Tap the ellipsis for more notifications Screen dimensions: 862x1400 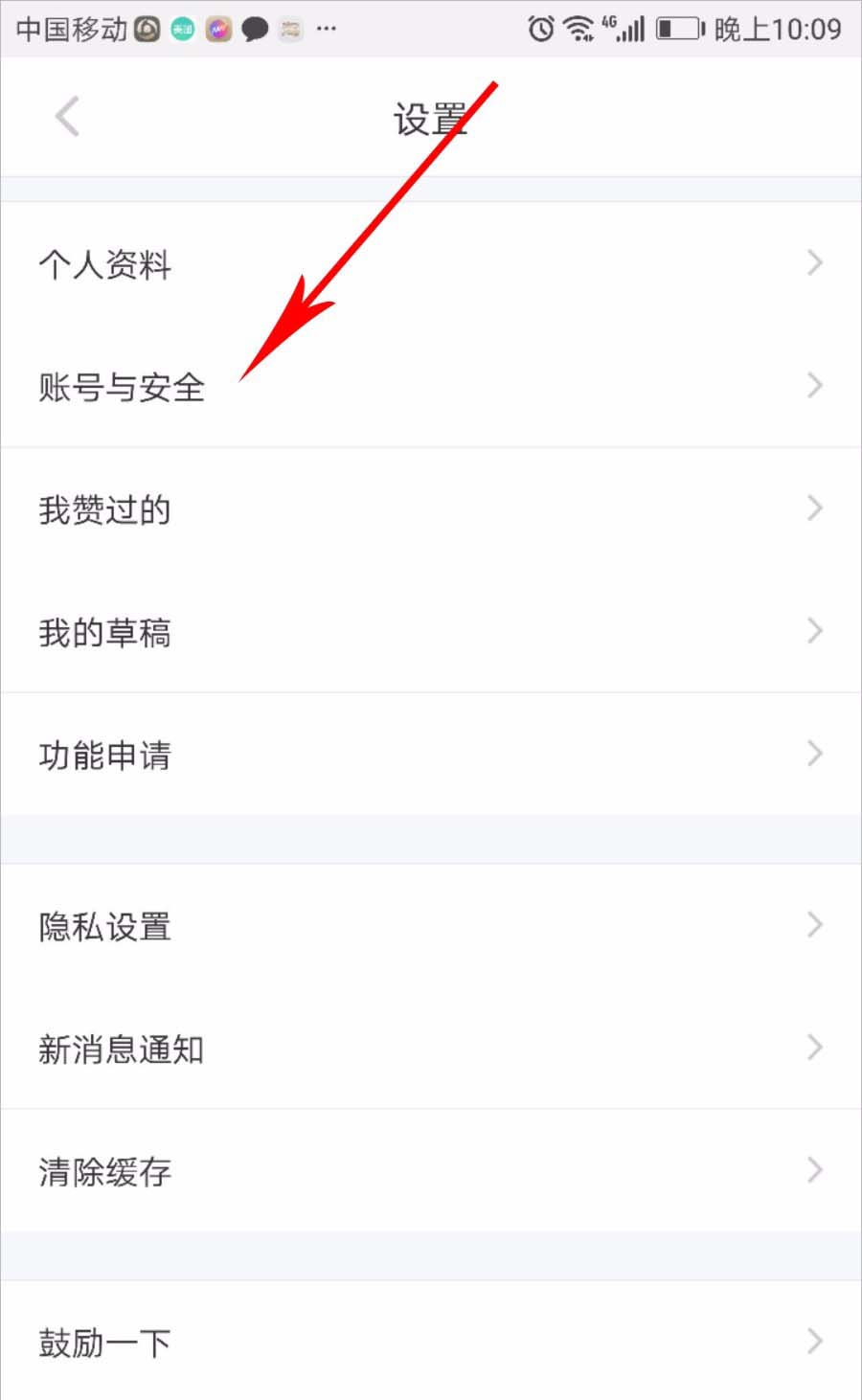click(x=327, y=30)
